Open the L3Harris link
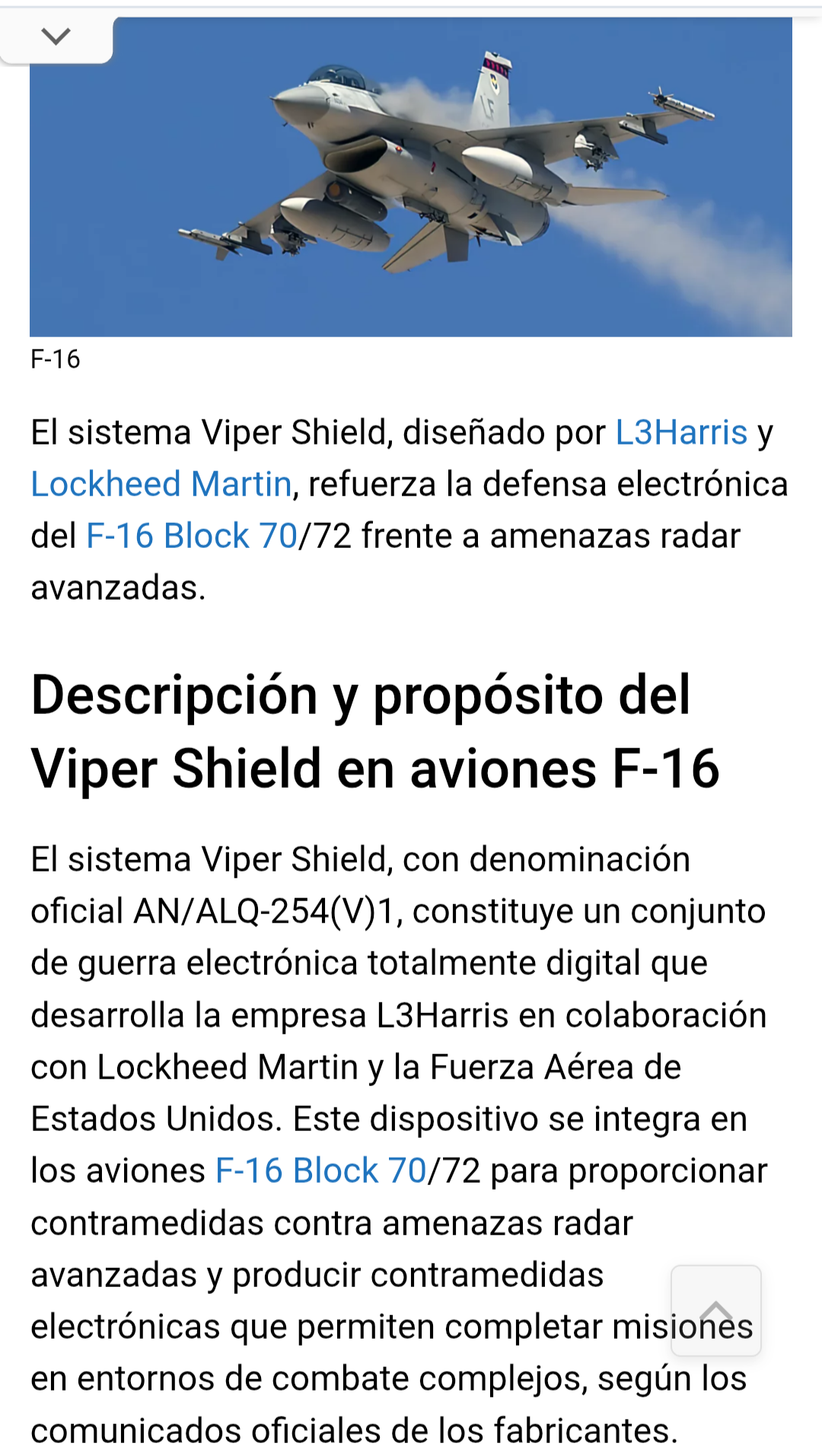This screenshot has height=1456, width=822. [x=681, y=432]
